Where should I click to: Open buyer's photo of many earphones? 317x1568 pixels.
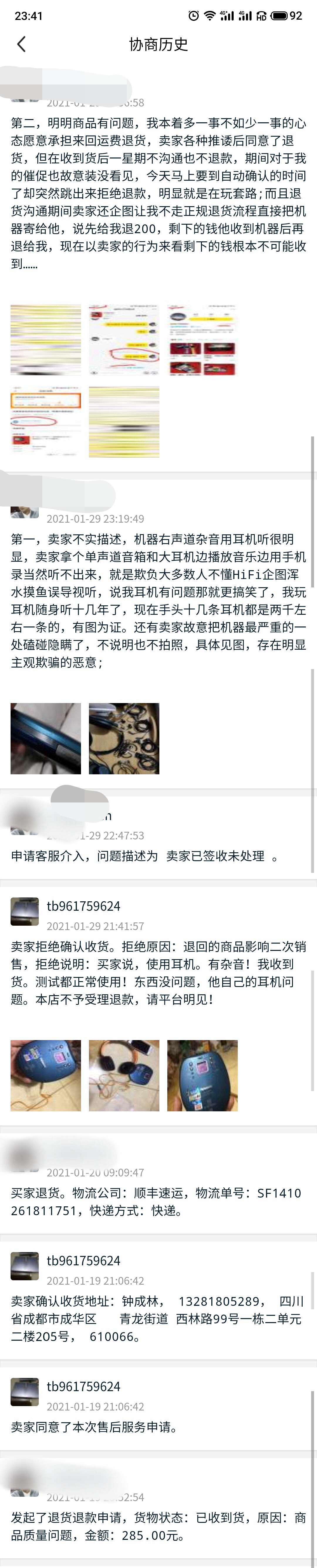coord(124,738)
